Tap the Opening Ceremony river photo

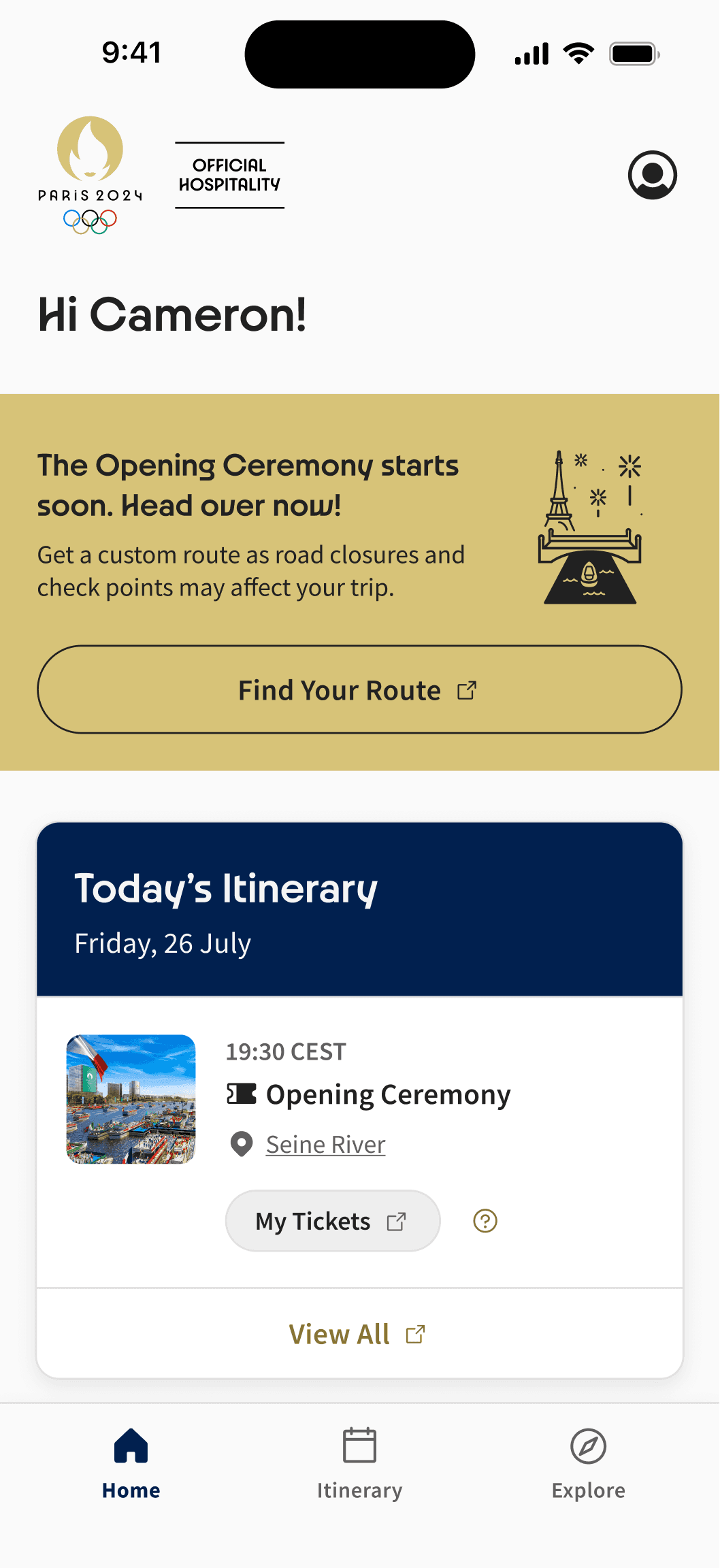click(x=130, y=1100)
